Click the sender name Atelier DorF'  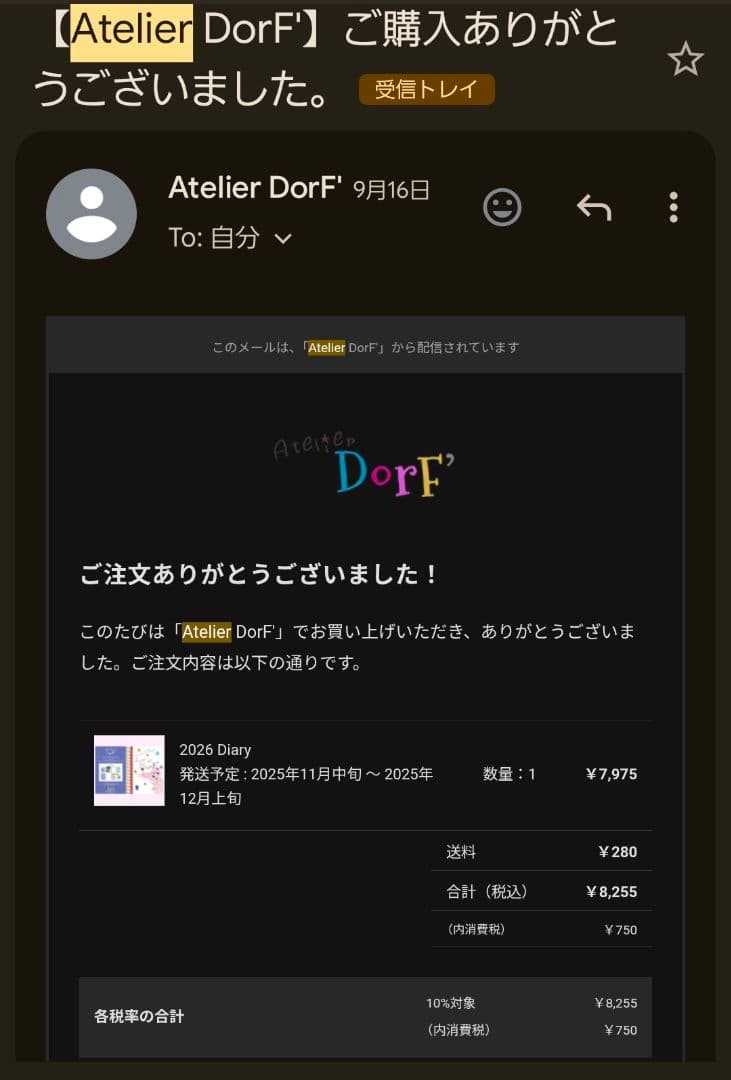[x=255, y=187]
